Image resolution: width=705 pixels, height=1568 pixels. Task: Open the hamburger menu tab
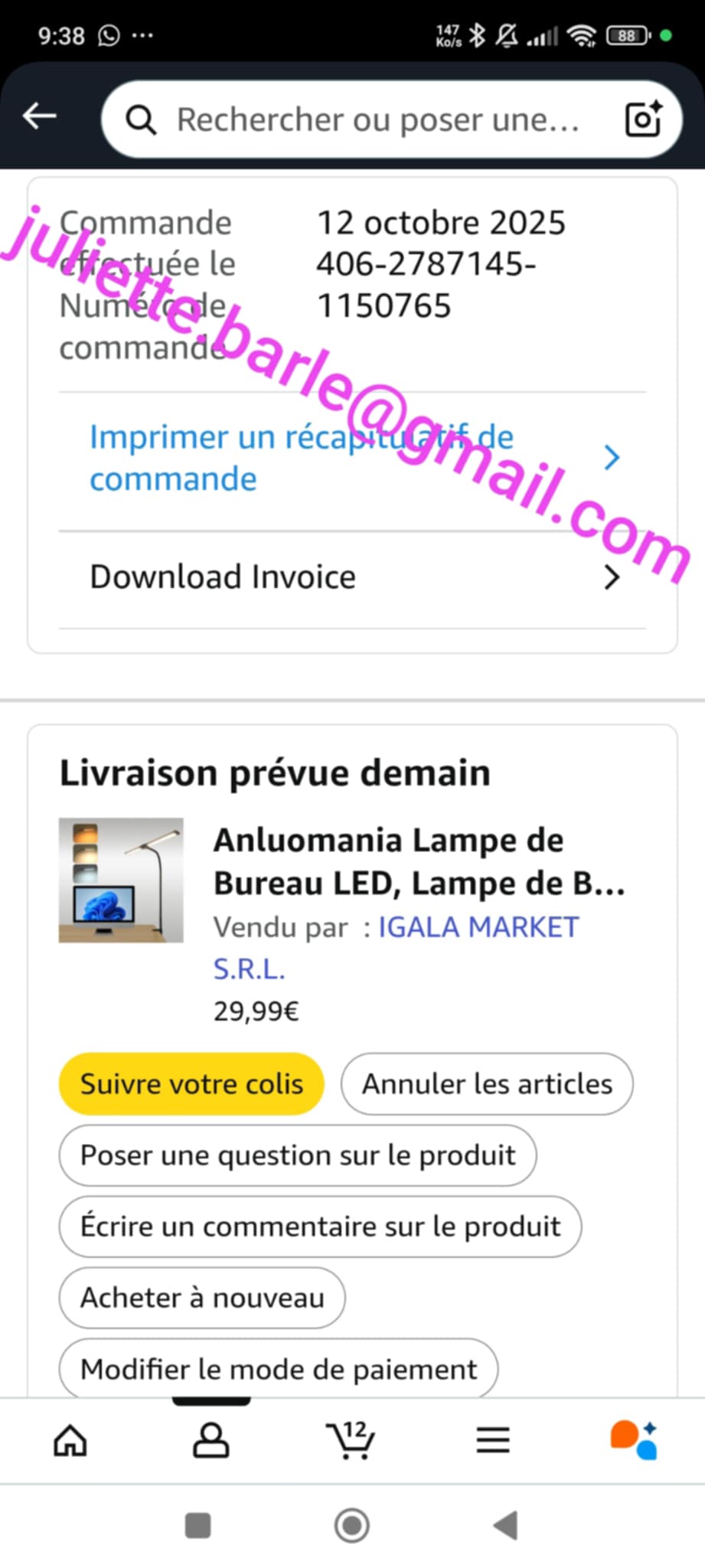(493, 1441)
